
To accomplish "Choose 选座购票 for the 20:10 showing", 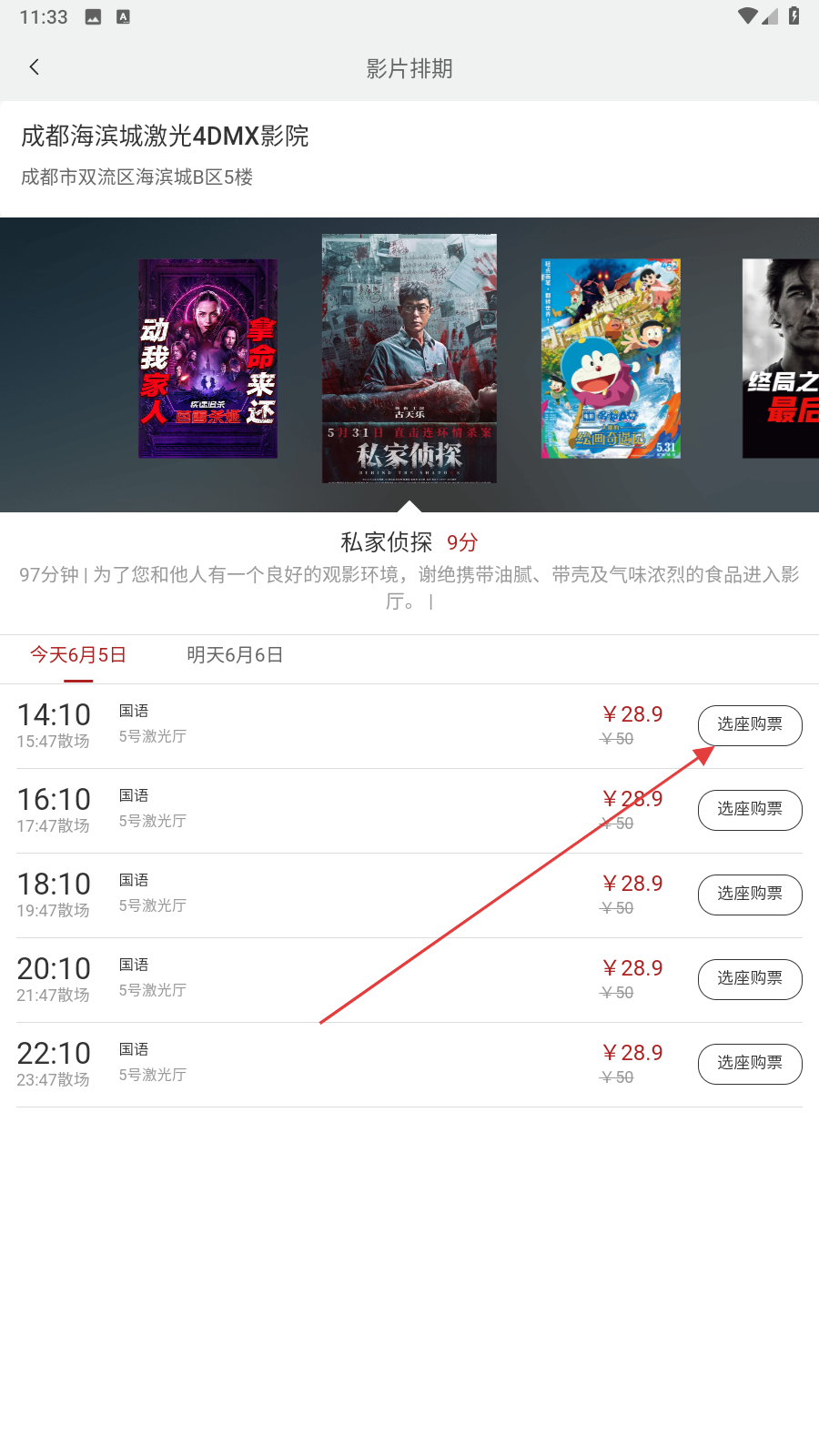I will coord(749,979).
